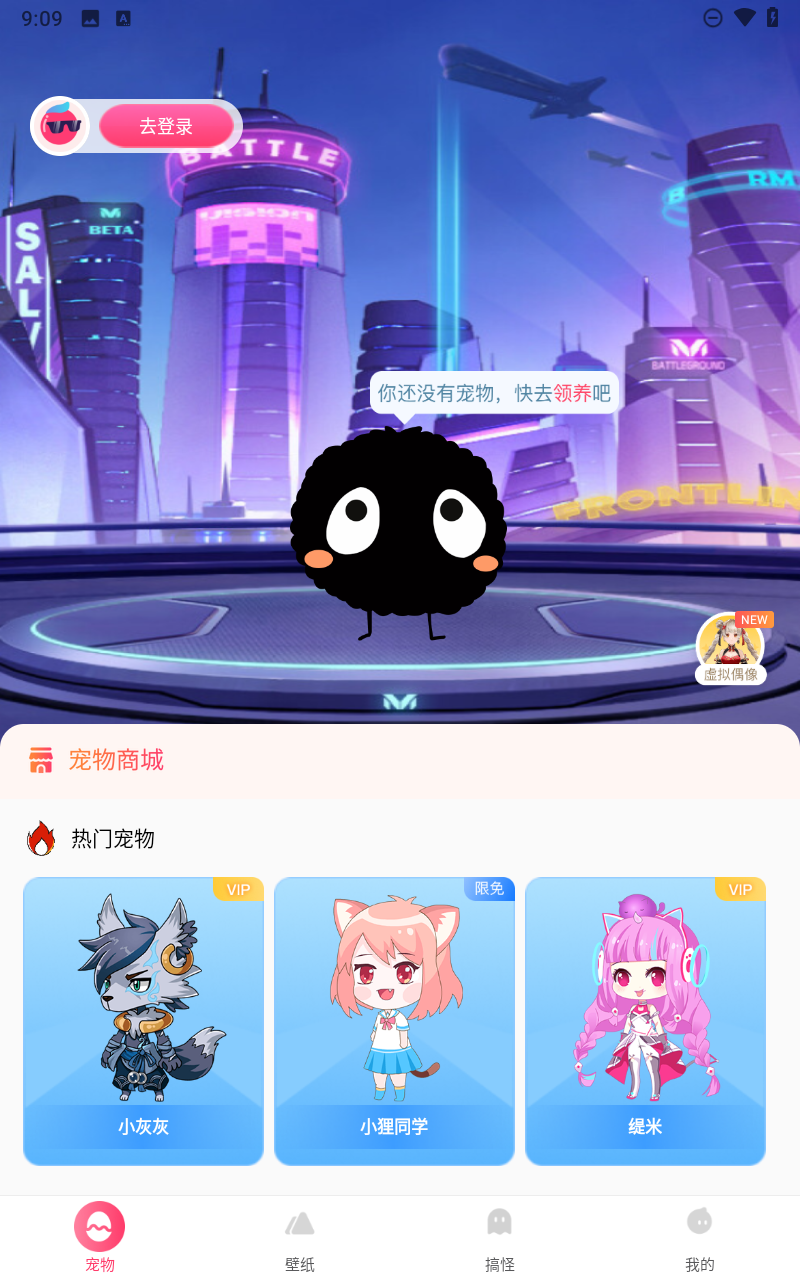Tap the 领养 adopt link in the bubble
Viewport: 800px width, 1280px height.
(x=572, y=393)
